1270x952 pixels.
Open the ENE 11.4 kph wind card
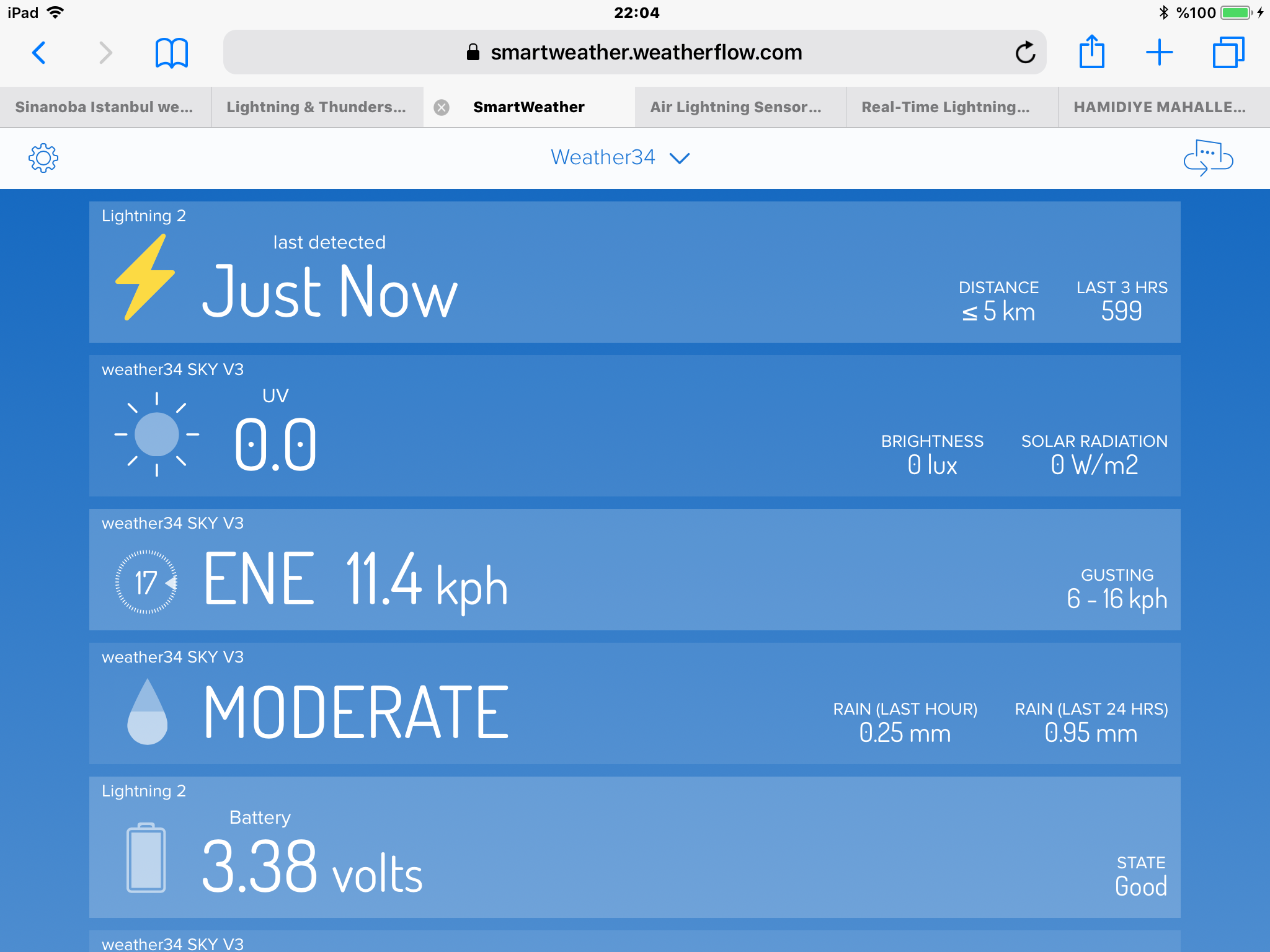(x=634, y=570)
